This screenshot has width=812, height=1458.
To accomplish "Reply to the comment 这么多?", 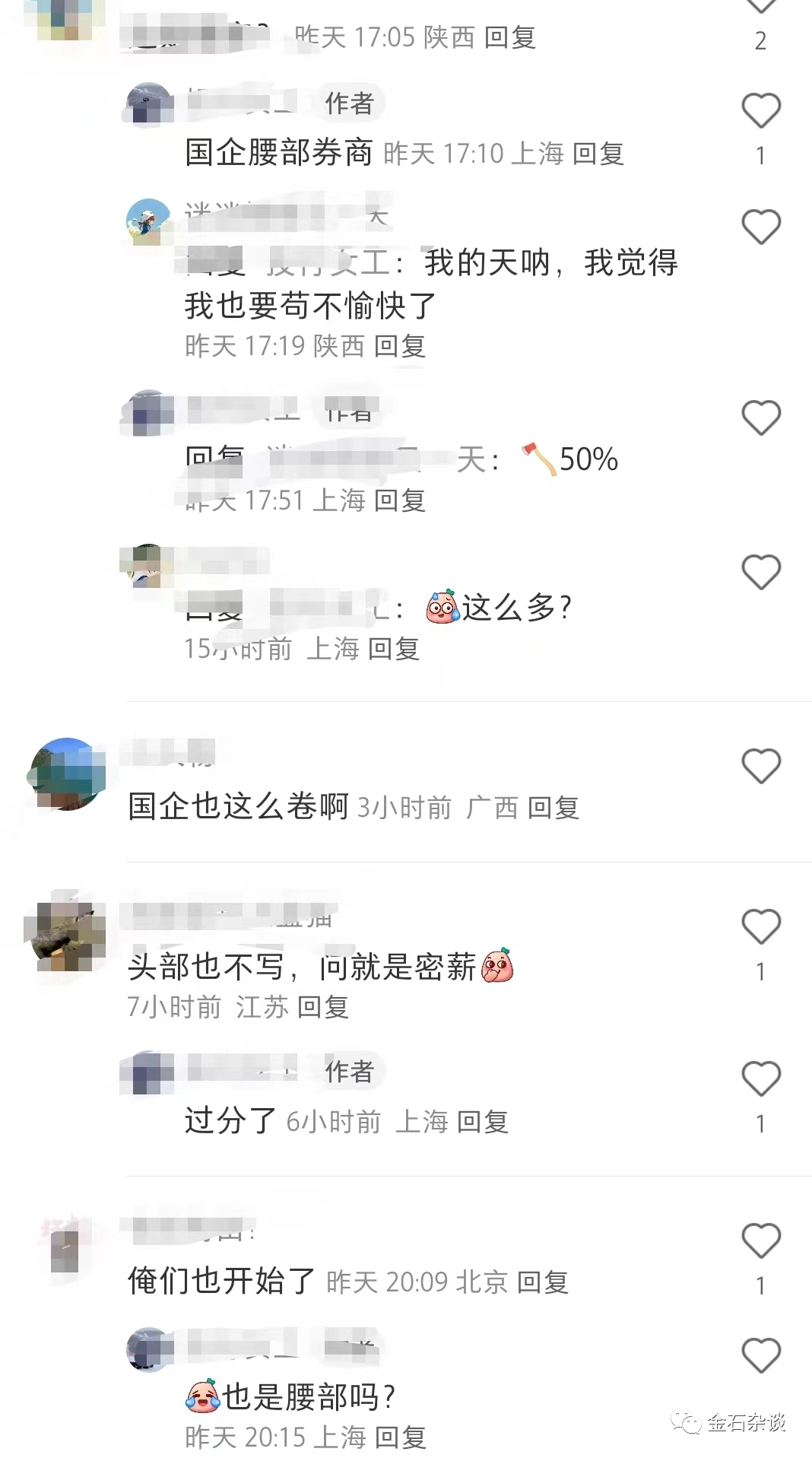I will coord(394,649).
